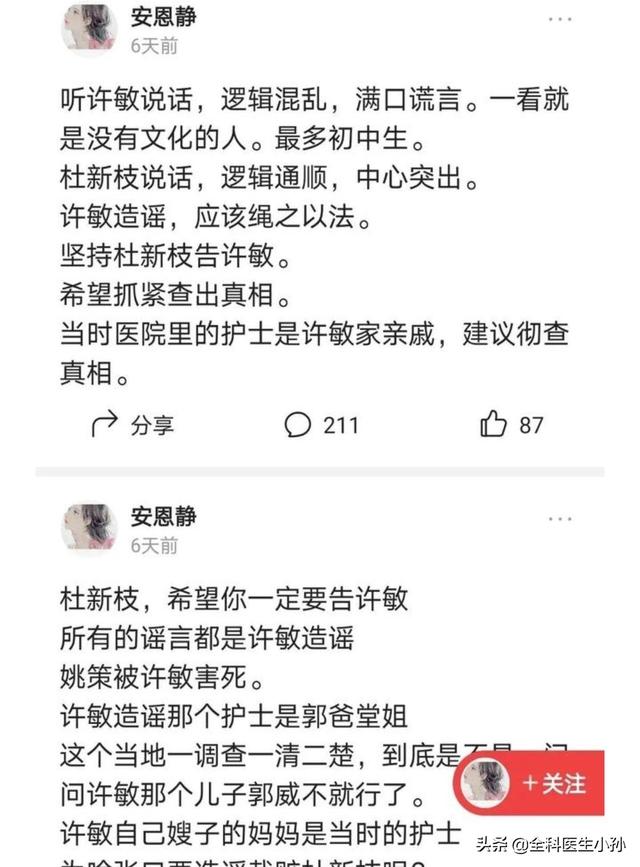Share the first comment by 安恩静
Screen dimensions: 640x867
point(131,425)
